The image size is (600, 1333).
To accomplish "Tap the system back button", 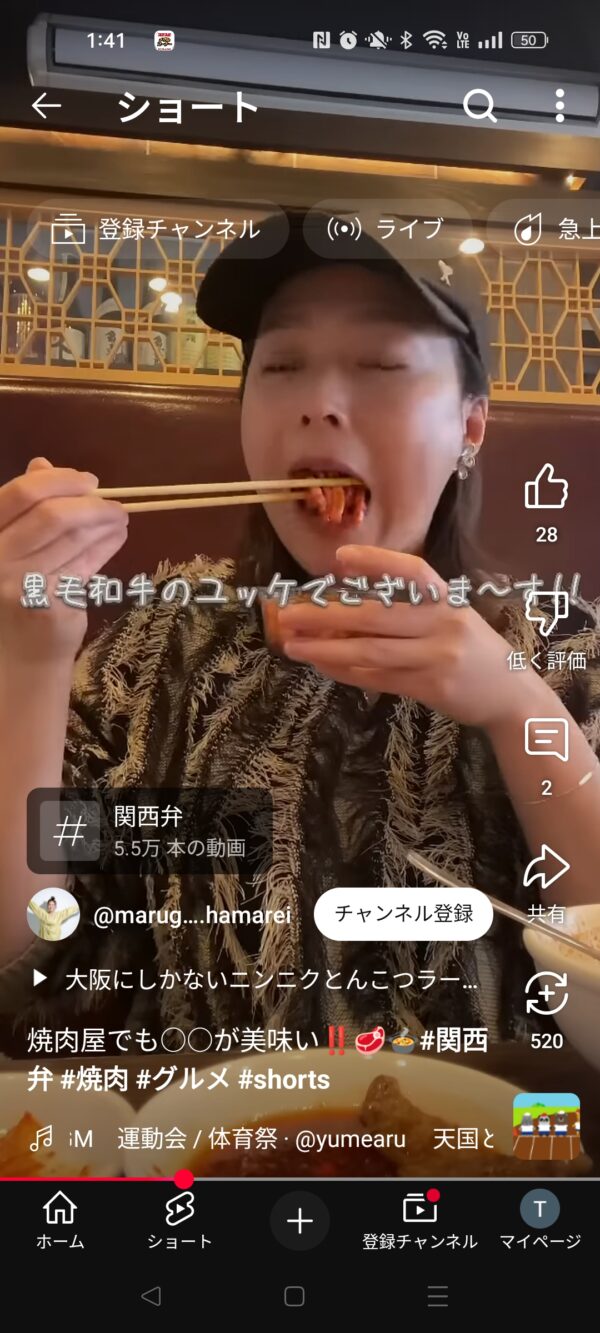I will pos(151,1296).
